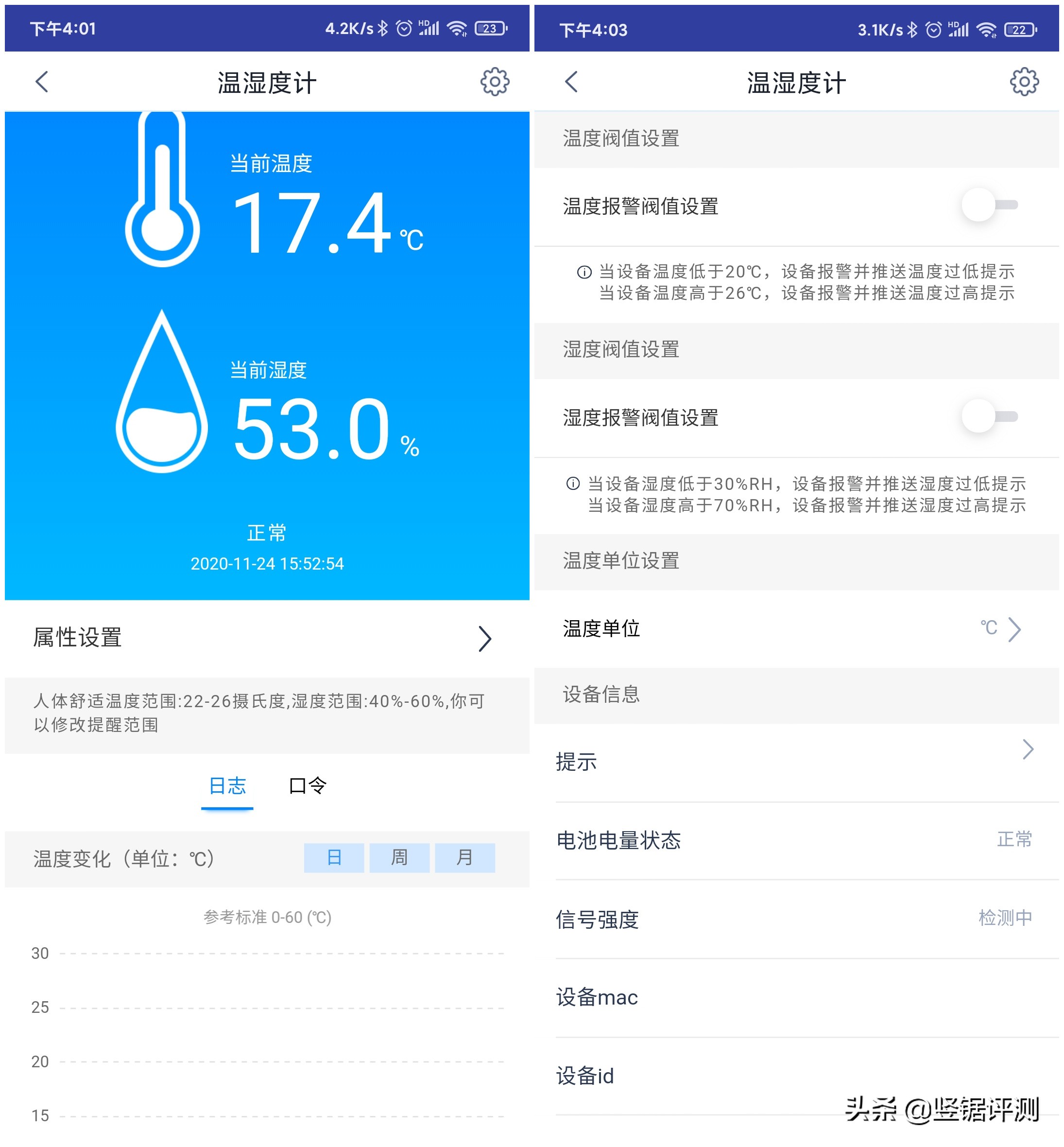The height and width of the screenshot is (1147, 1064).
Task: Expand the 提示 item chevron
Action: pos(1029,749)
